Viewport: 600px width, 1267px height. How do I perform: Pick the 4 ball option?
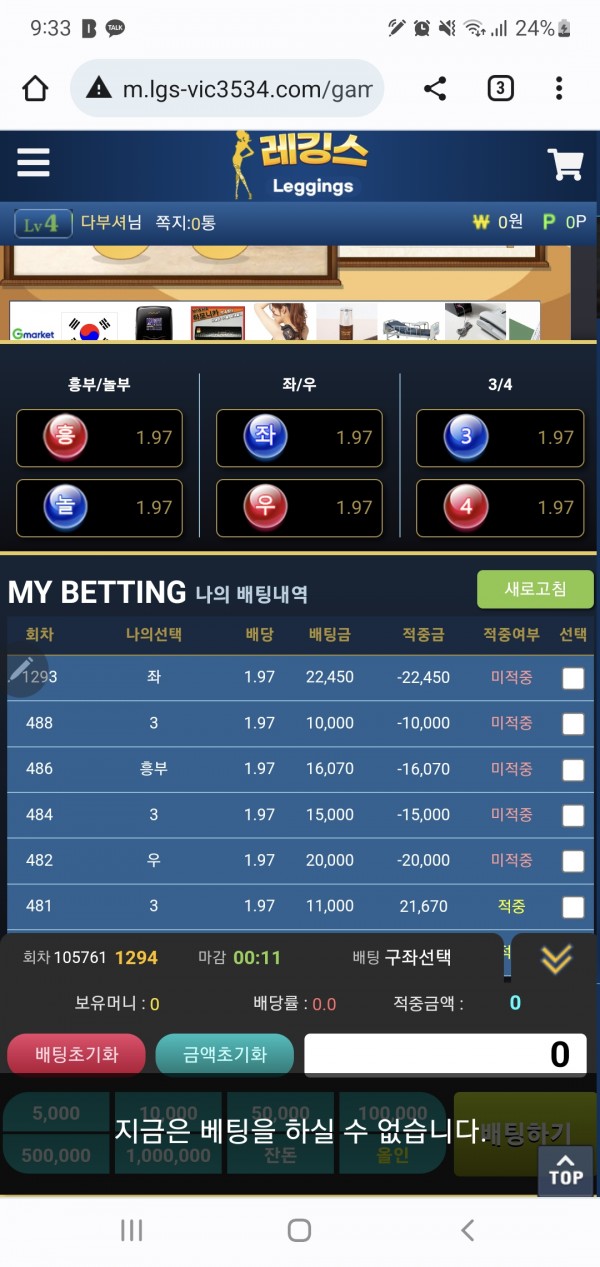pos(499,508)
